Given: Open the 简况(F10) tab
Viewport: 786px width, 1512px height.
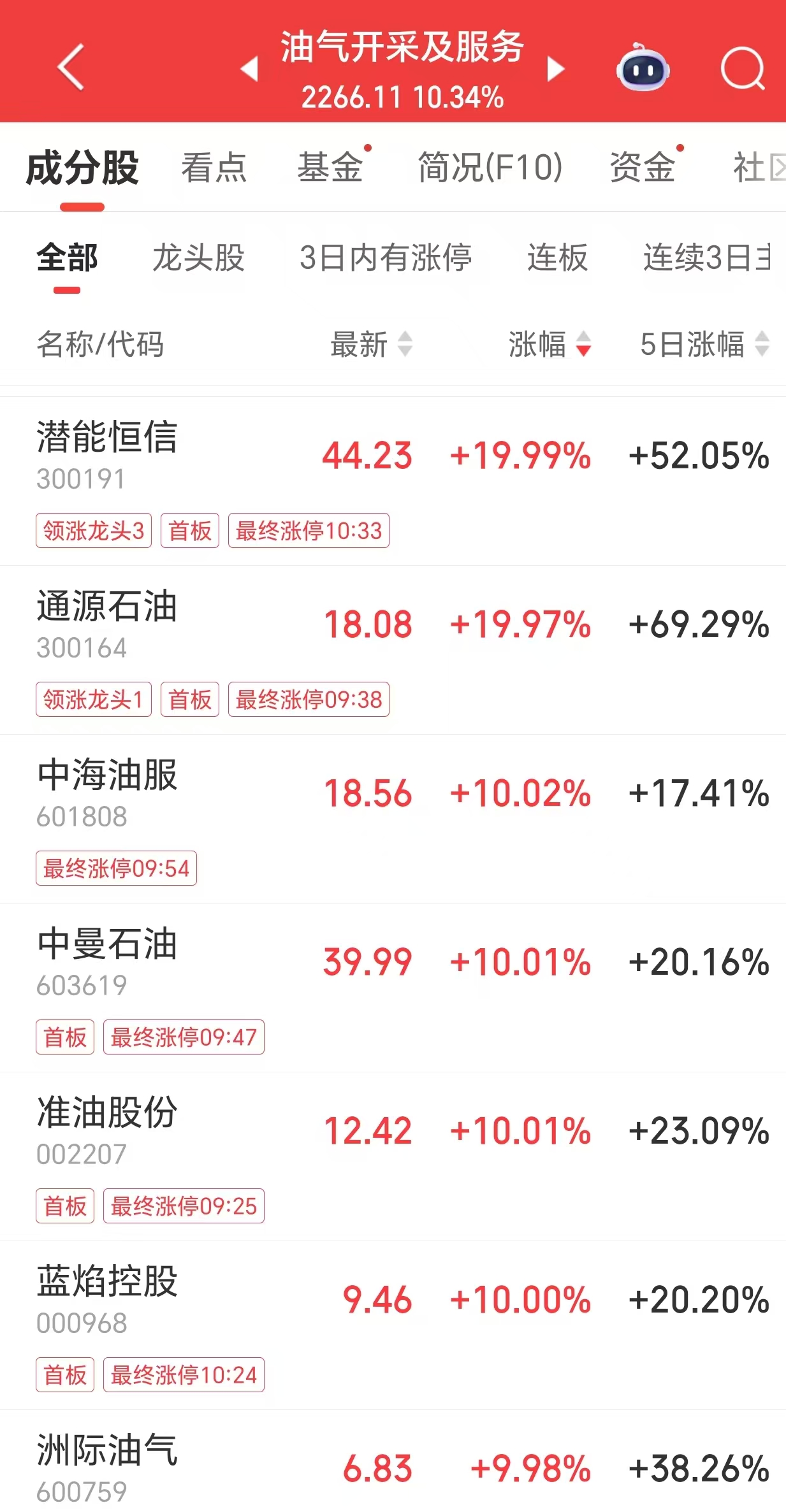Looking at the screenshot, I should click(490, 168).
